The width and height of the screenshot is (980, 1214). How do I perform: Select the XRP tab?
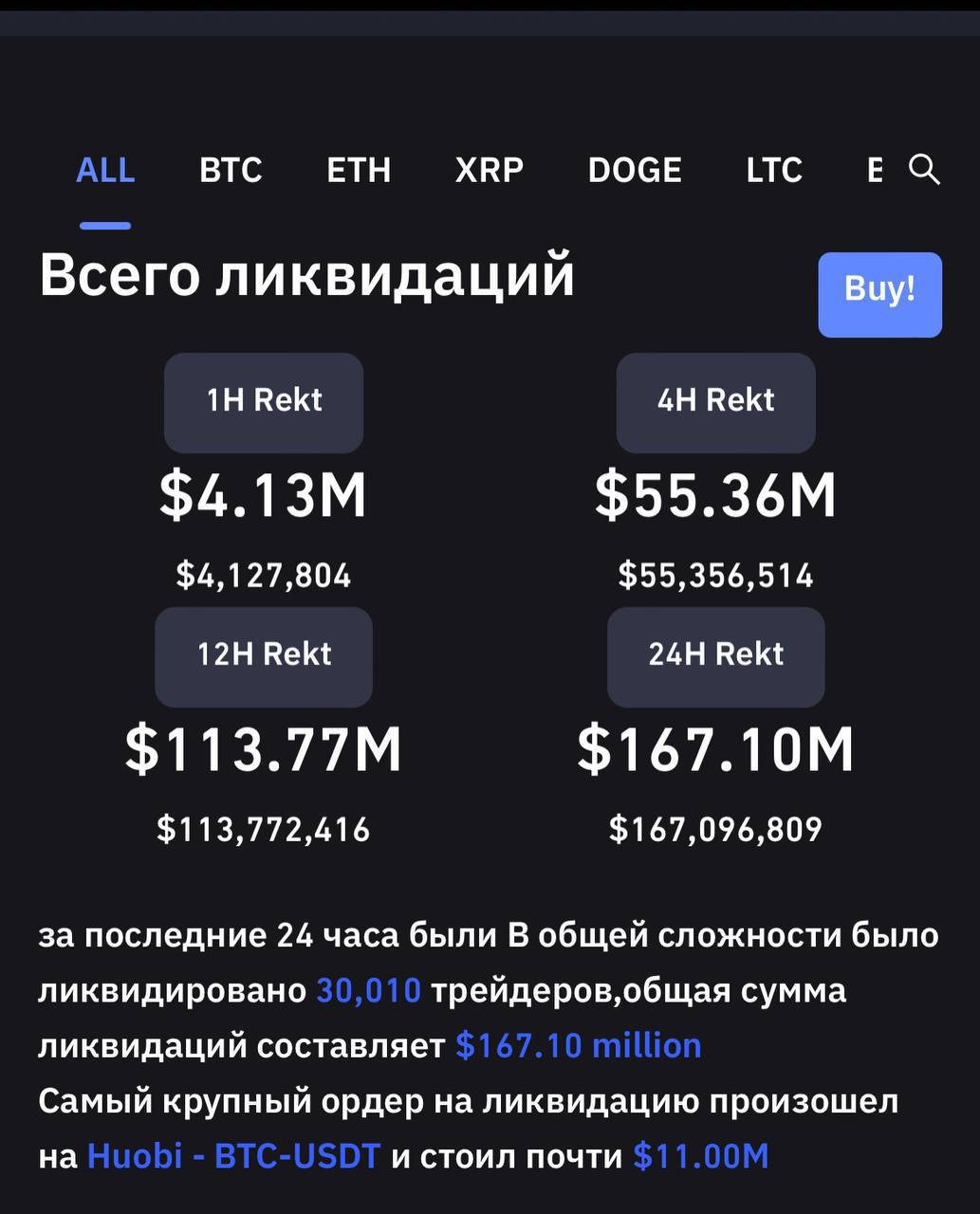490,170
